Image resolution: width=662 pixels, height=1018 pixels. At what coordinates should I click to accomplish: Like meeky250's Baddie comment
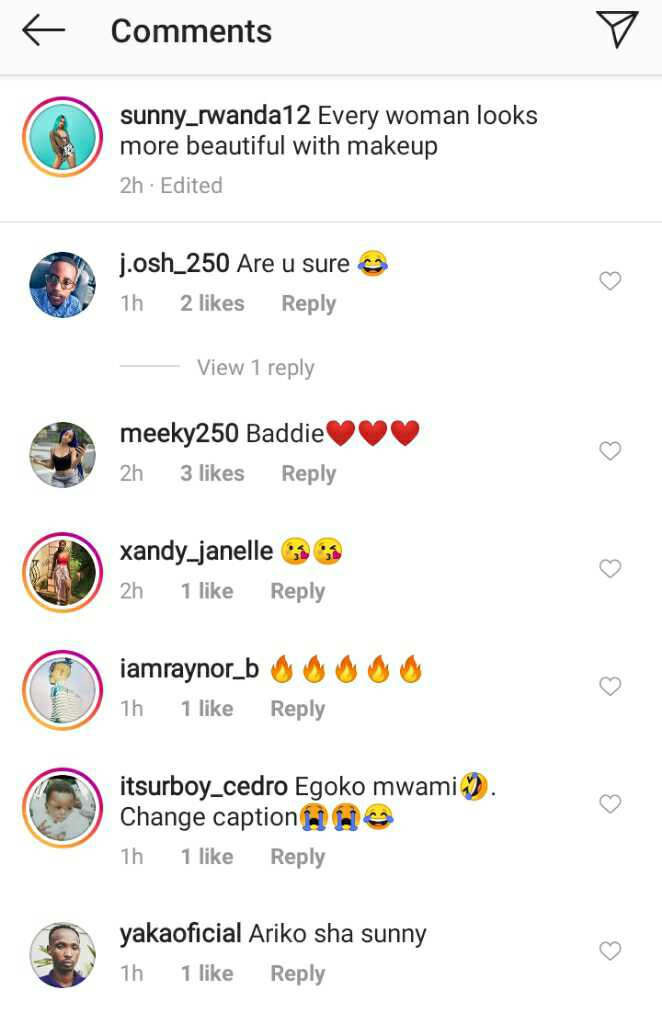[610, 452]
